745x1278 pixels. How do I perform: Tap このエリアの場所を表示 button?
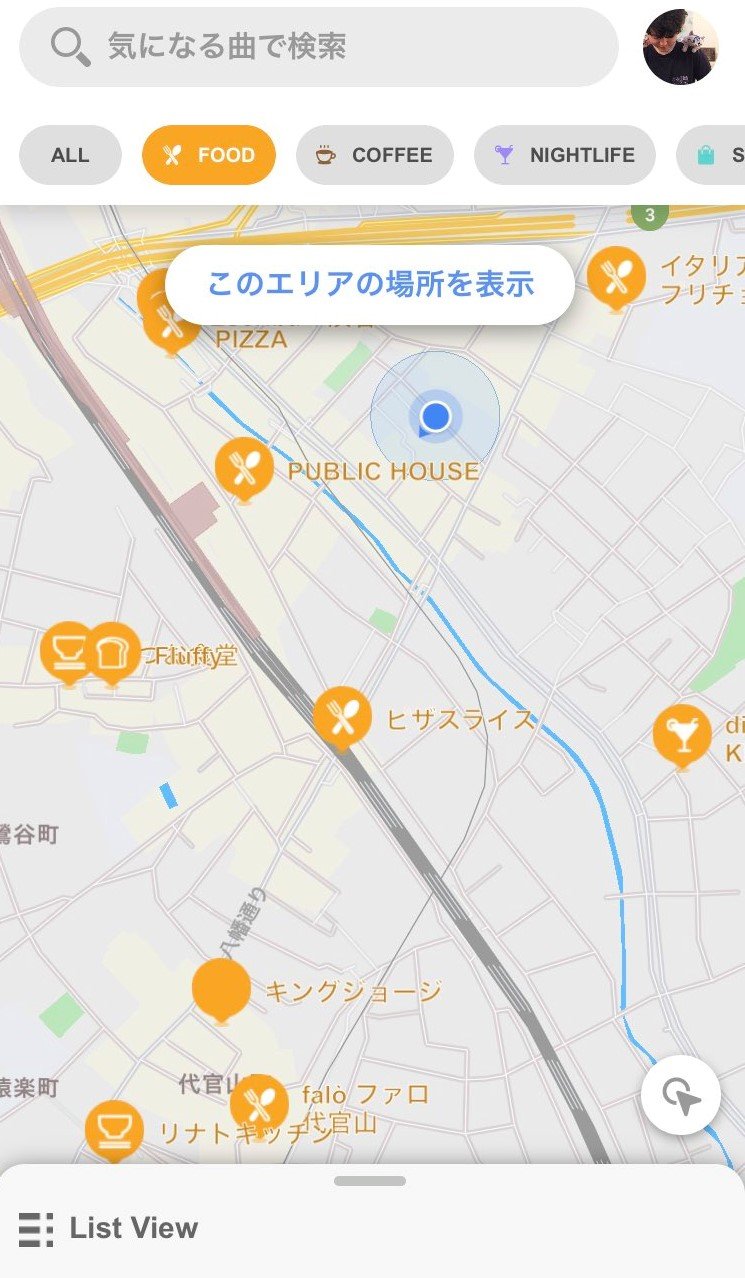370,285
